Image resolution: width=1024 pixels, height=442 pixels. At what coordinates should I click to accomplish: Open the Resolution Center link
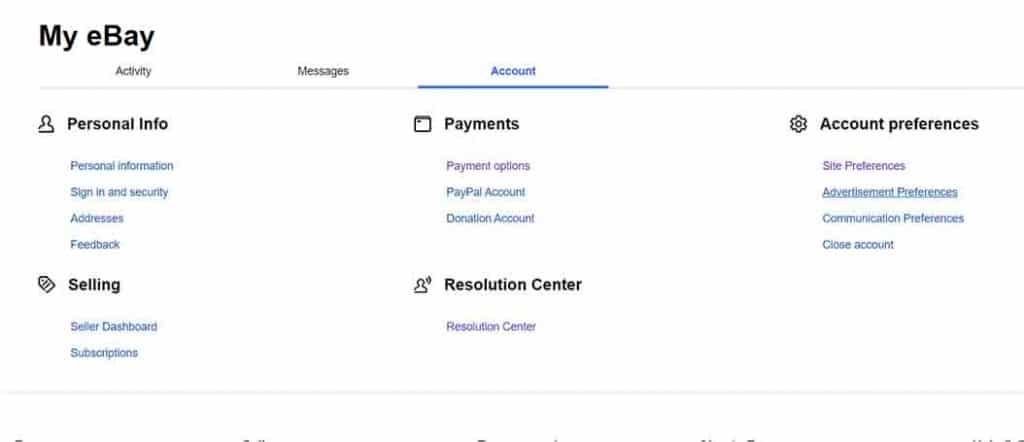[x=491, y=326]
